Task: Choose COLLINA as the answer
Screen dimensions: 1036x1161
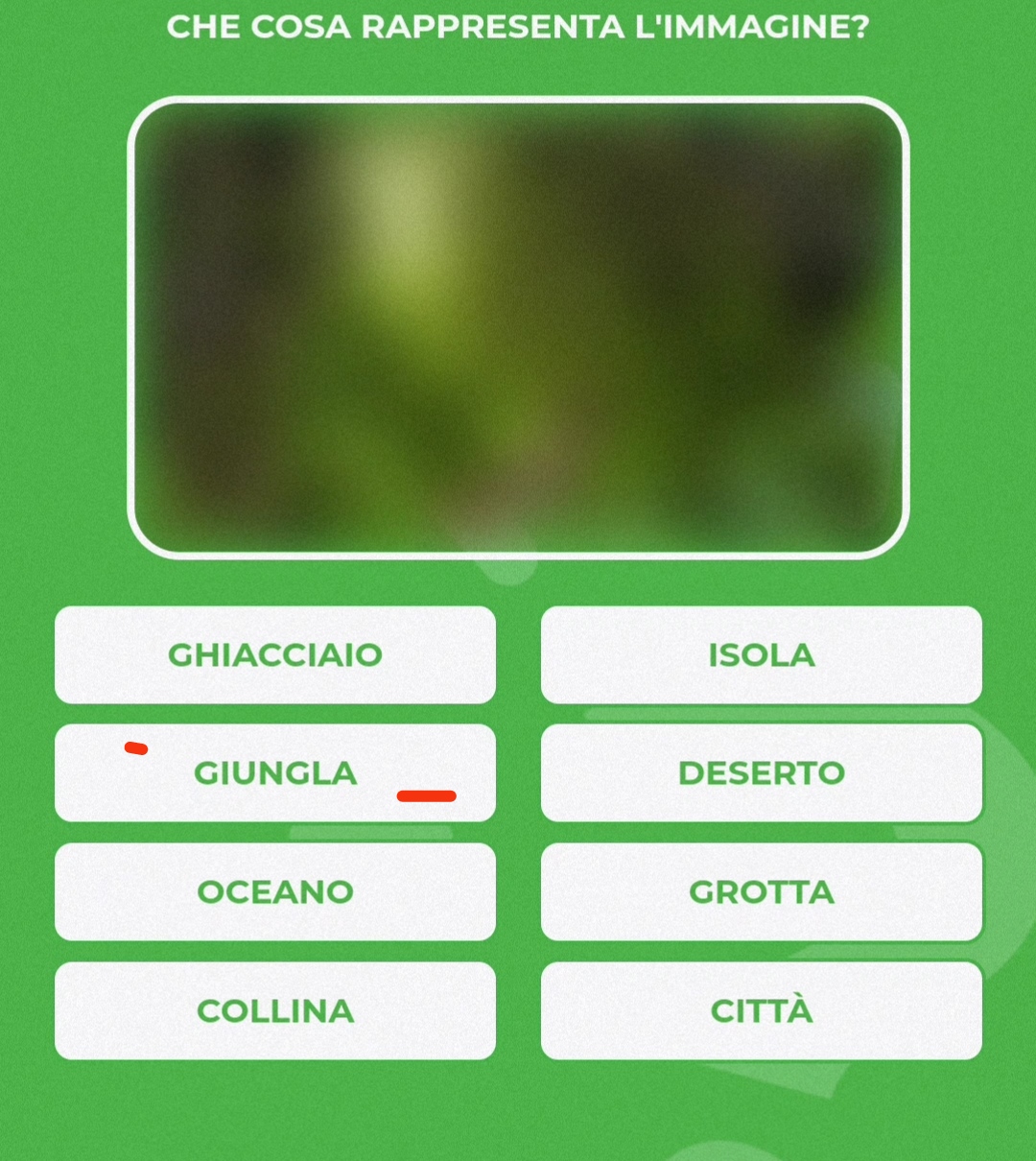Action: [275, 1010]
